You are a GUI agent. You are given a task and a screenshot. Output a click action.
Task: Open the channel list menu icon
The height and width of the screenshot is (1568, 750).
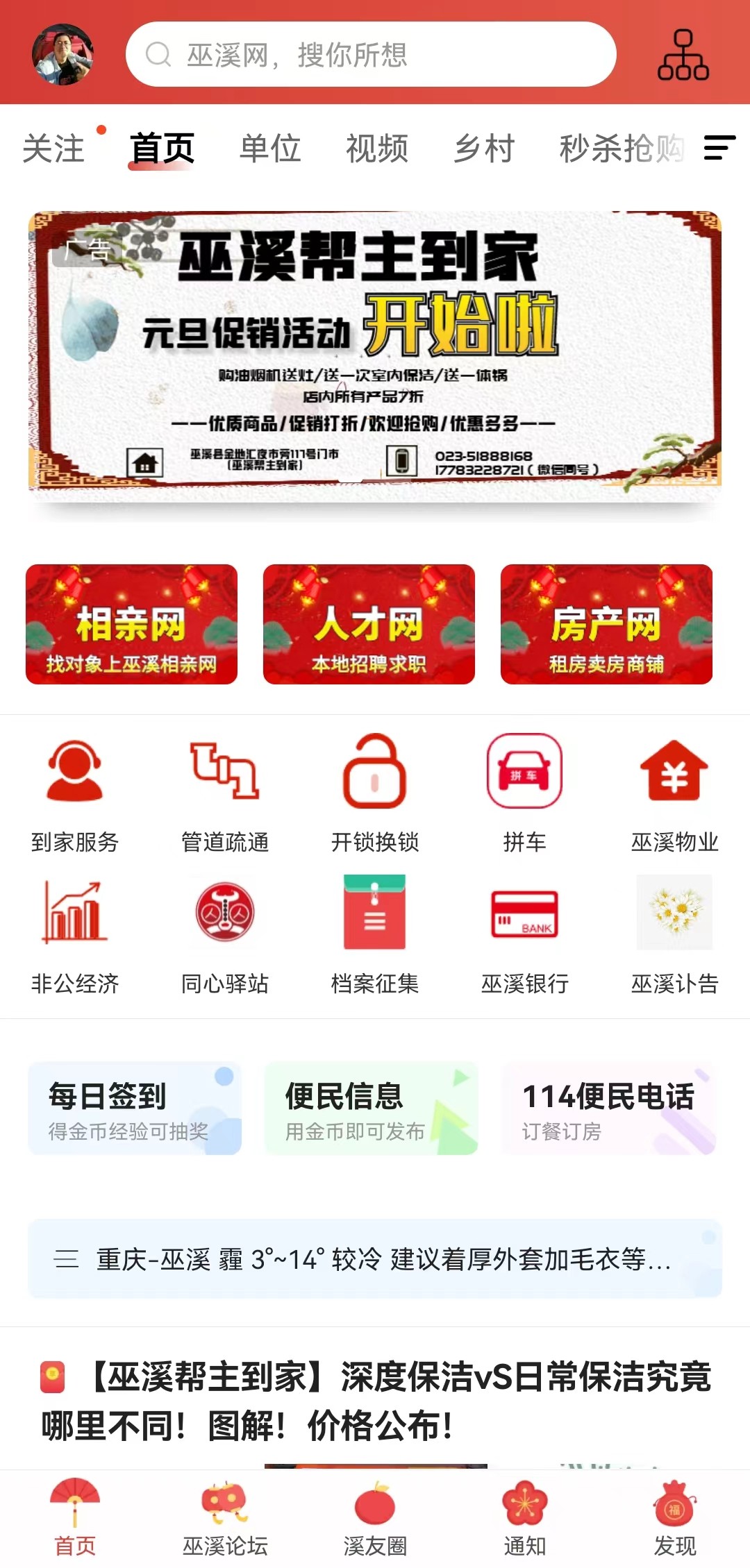tap(719, 148)
